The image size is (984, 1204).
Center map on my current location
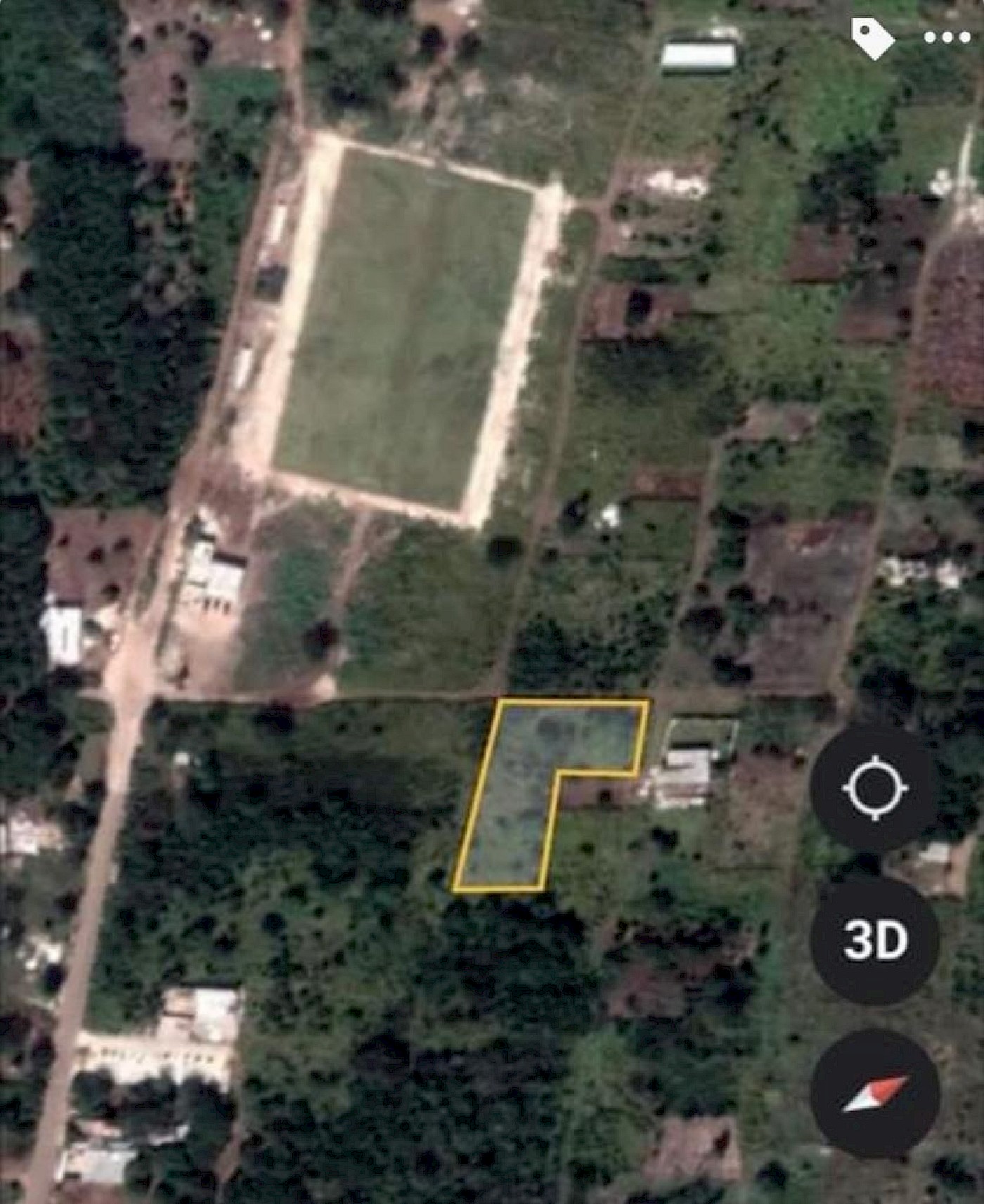click(x=874, y=788)
